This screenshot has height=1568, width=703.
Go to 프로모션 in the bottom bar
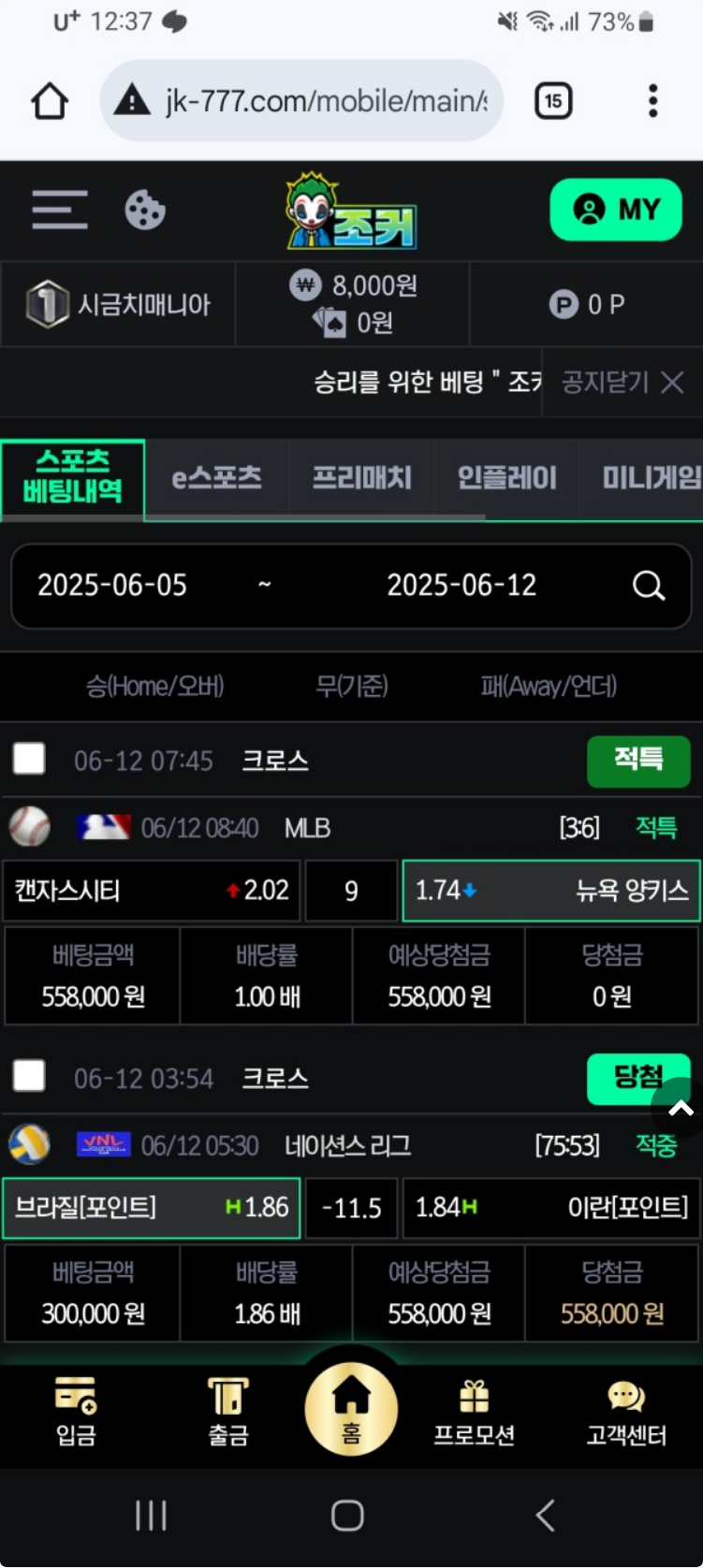(x=474, y=1411)
